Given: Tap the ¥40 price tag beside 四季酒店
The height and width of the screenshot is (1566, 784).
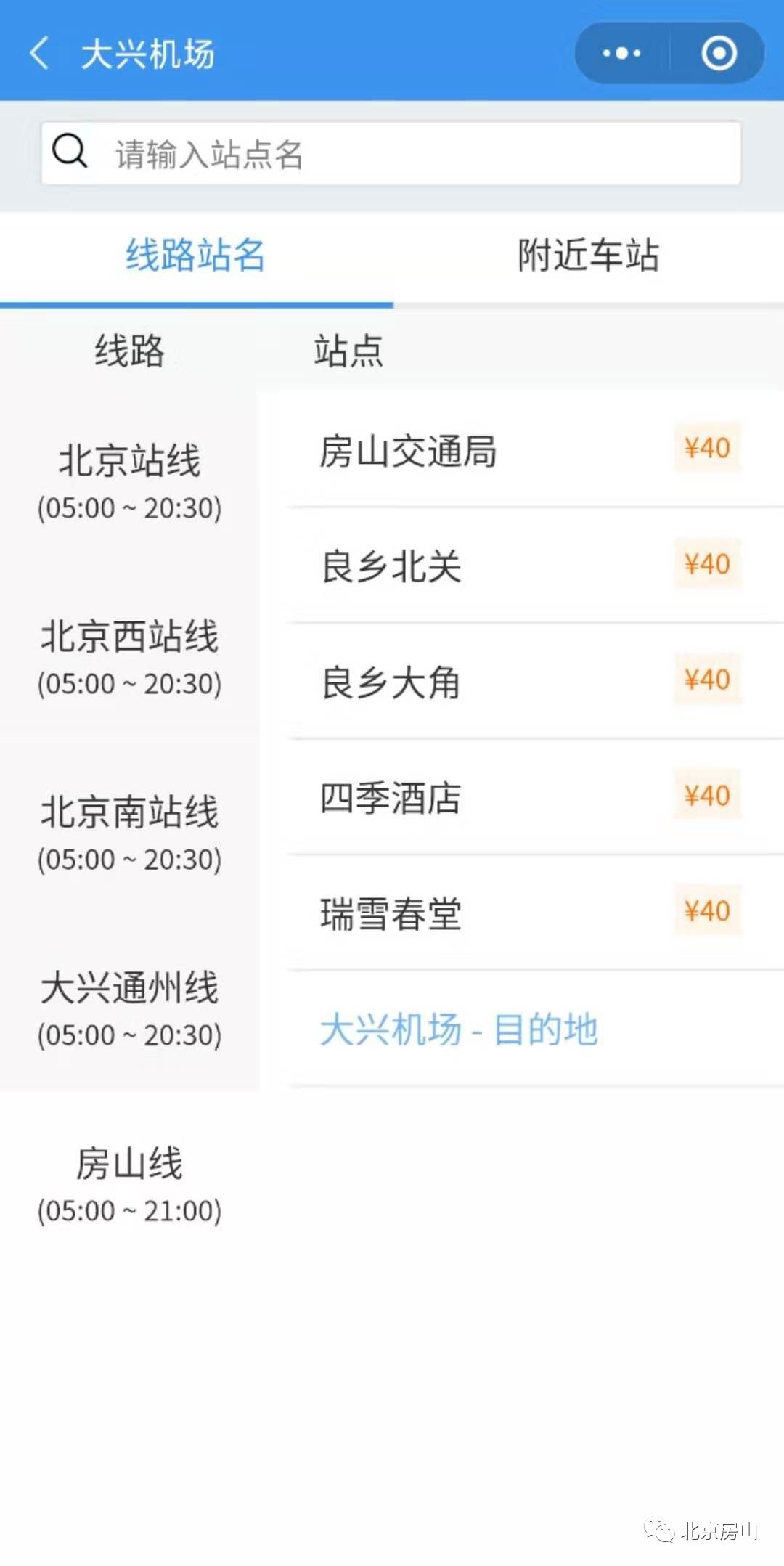Looking at the screenshot, I should click(x=706, y=795).
